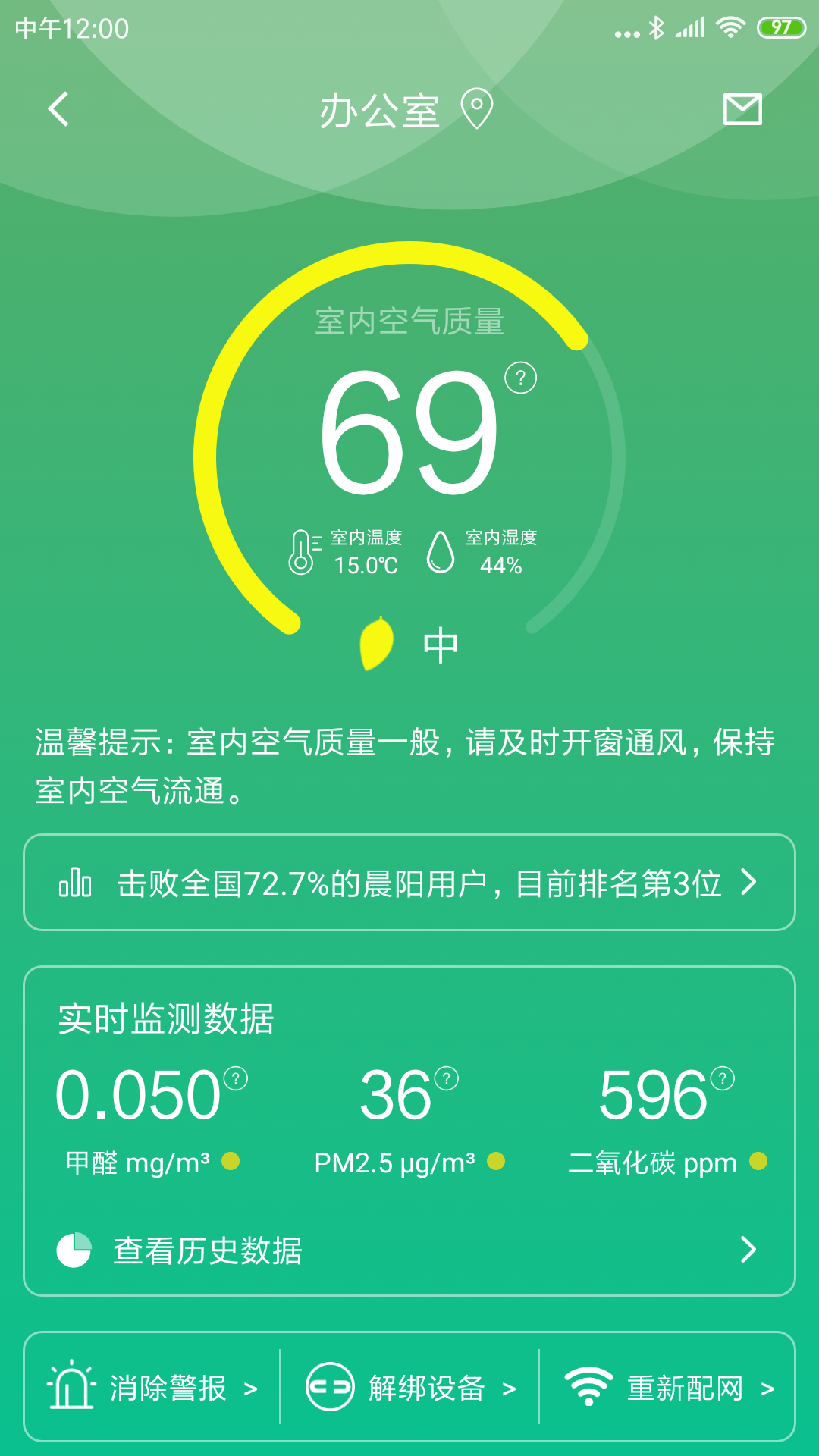Open 查看历史数据 history row

(409, 1250)
